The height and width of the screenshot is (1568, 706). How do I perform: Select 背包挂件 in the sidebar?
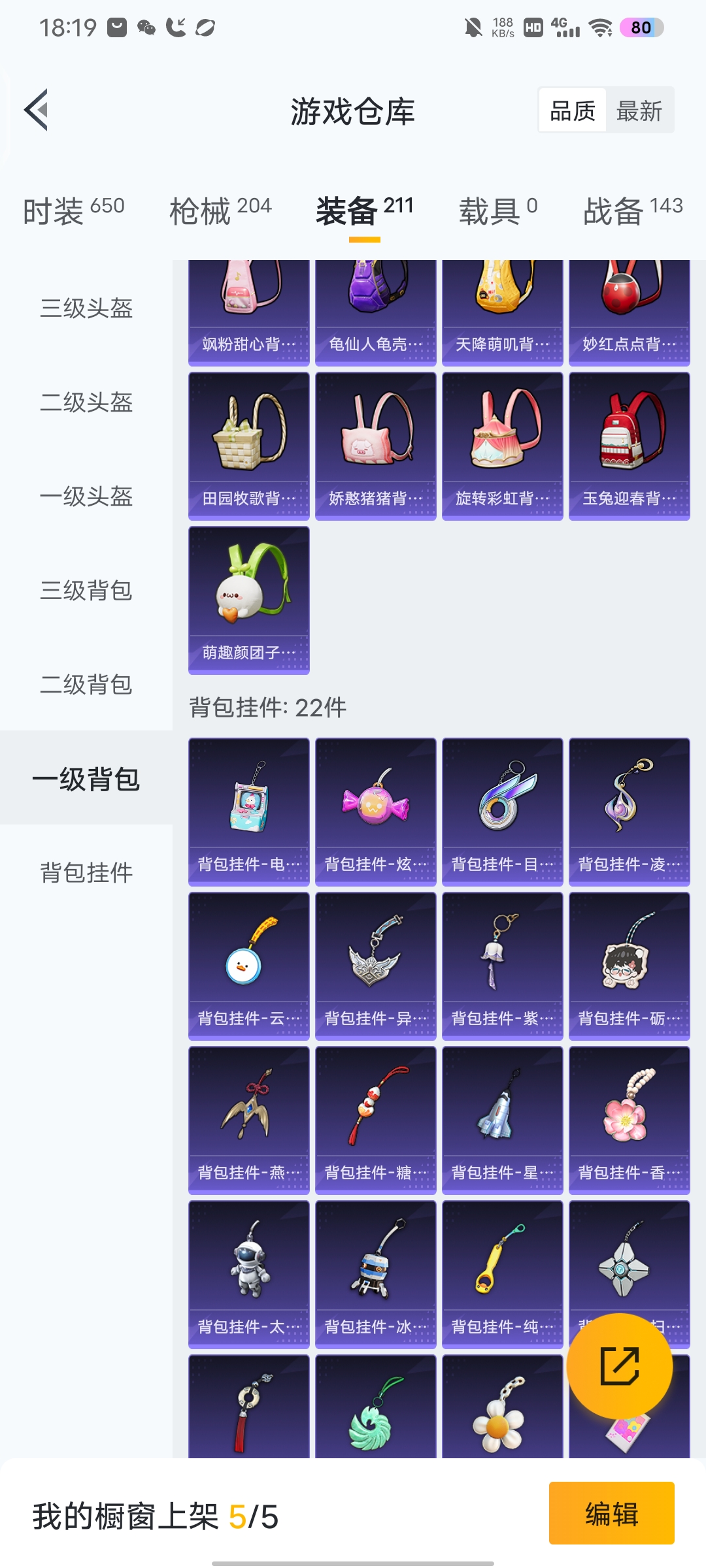(x=86, y=873)
